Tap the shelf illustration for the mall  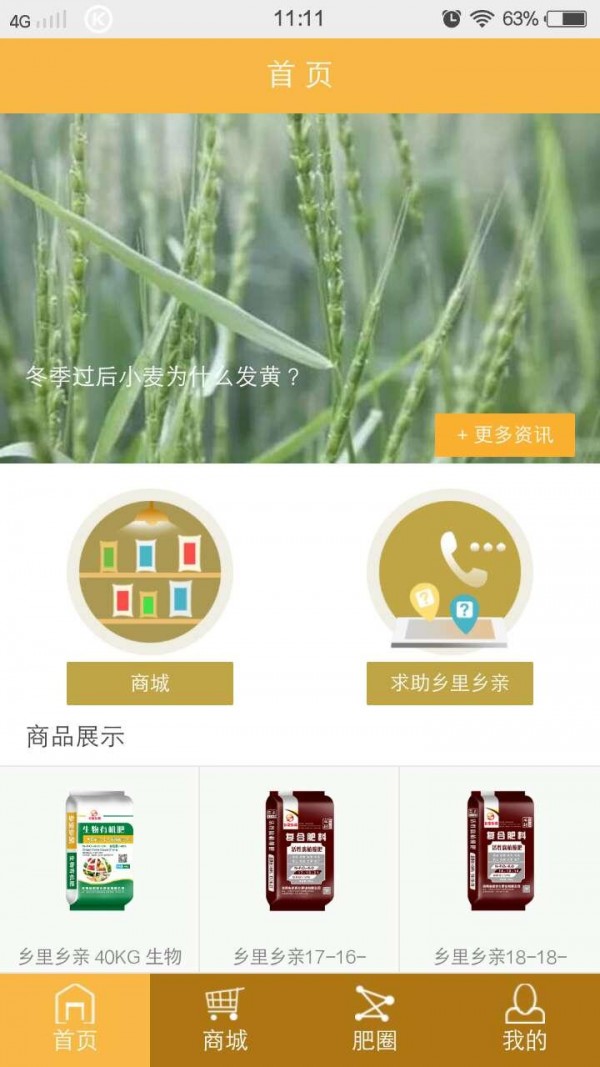coord(150,572)
